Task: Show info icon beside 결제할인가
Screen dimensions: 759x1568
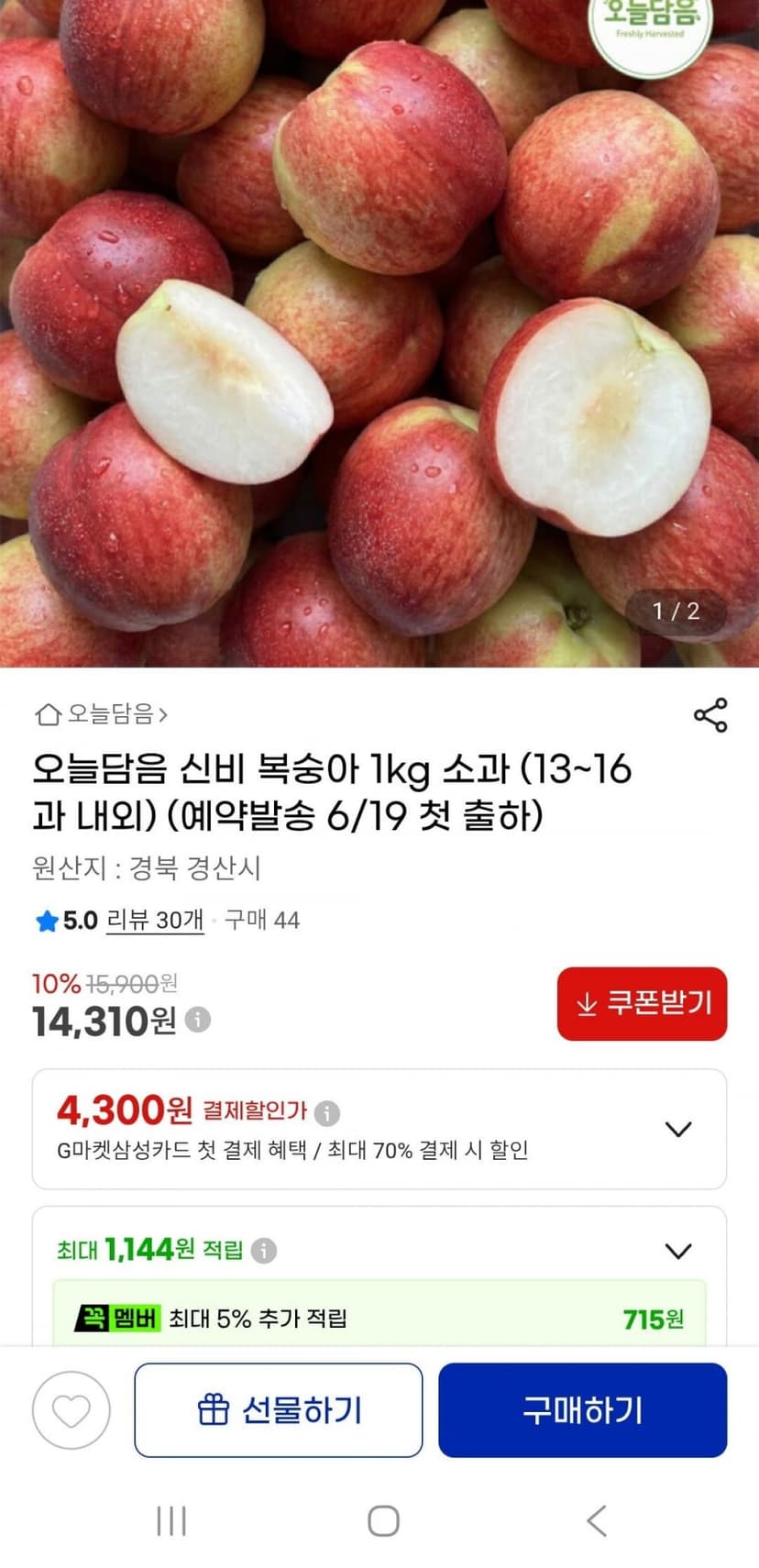Action: tap(326, 1113)
